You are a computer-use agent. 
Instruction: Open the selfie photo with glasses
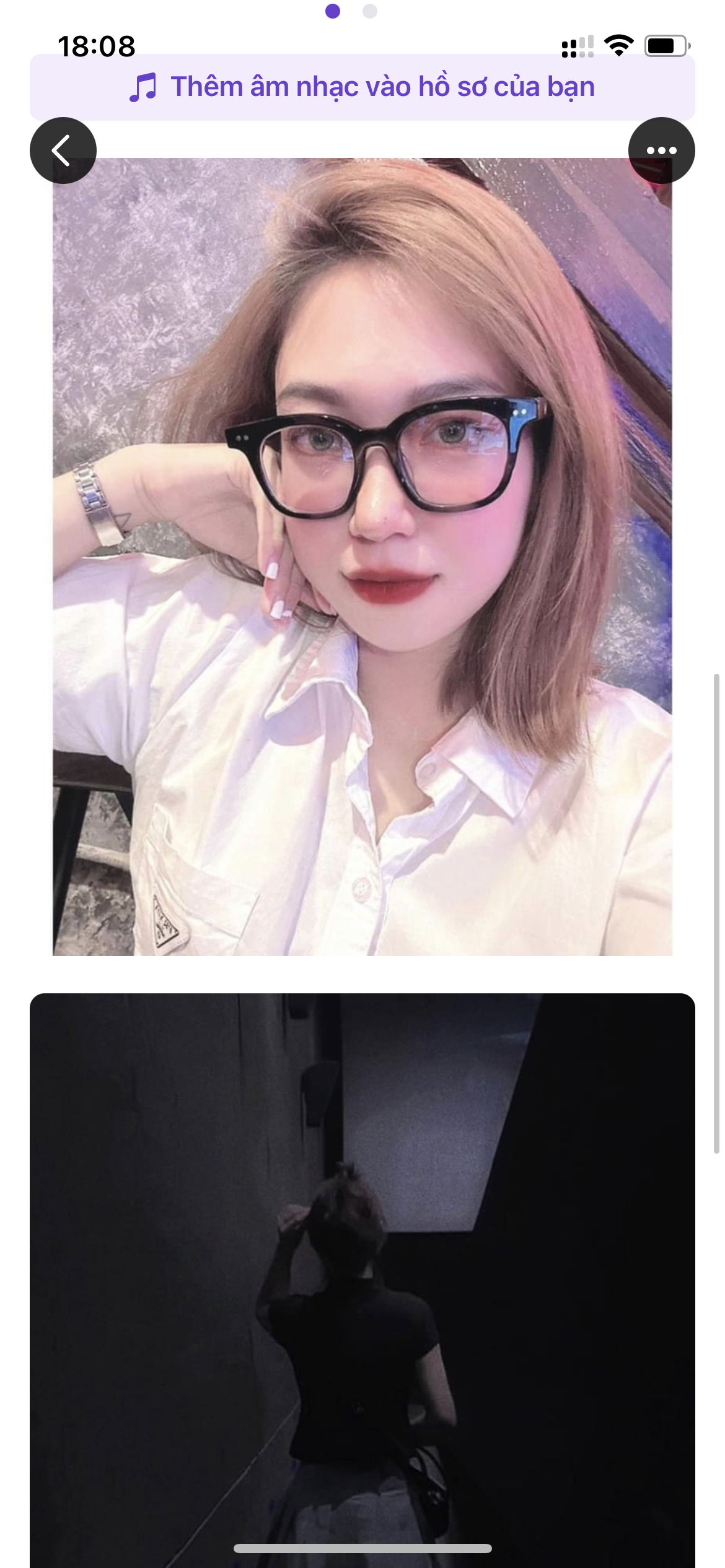pyautogui.click(x=362, y=556)
